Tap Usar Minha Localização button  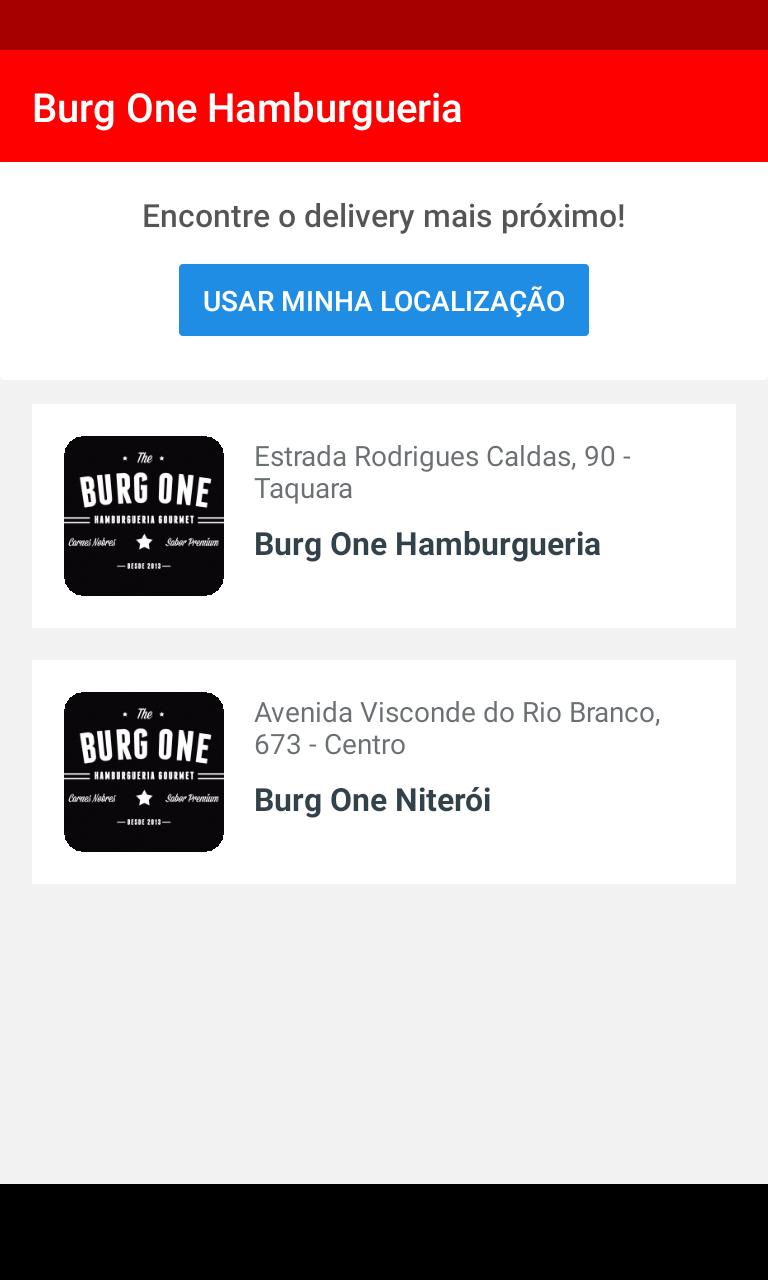[x=384, y=300]
